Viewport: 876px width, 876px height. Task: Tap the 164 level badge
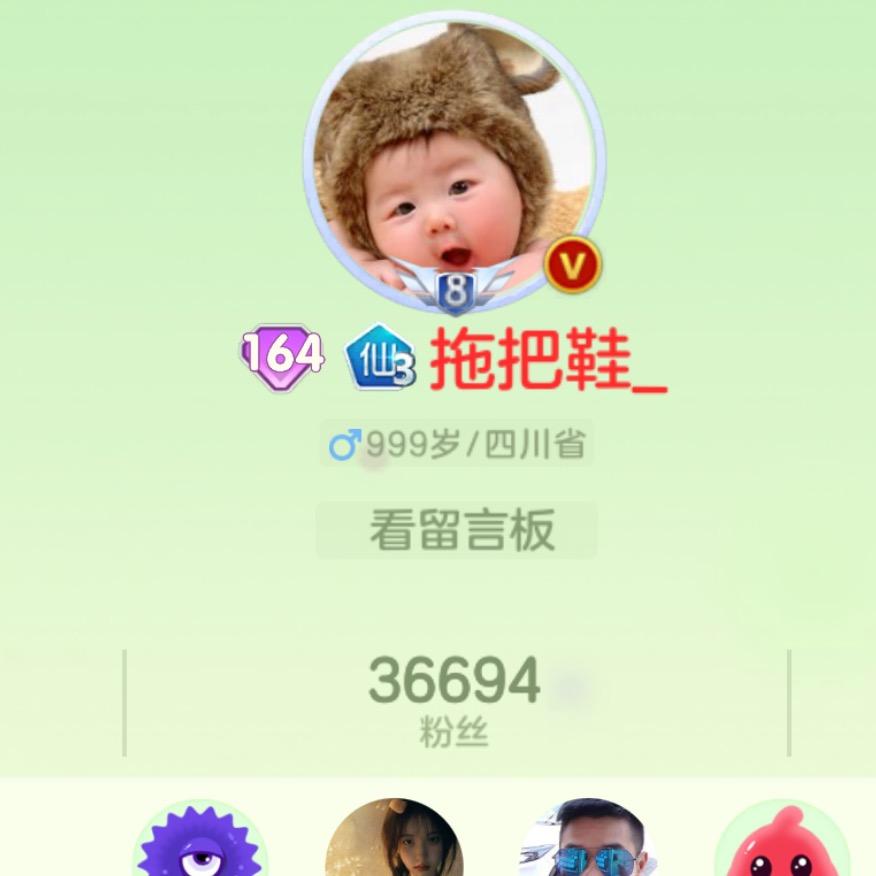point(283,355)
